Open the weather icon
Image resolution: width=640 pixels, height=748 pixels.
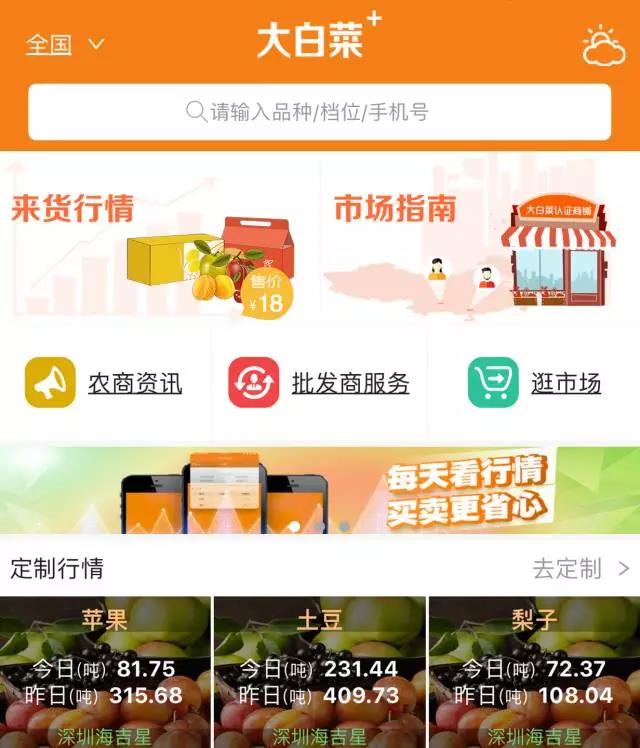[603, 45]
